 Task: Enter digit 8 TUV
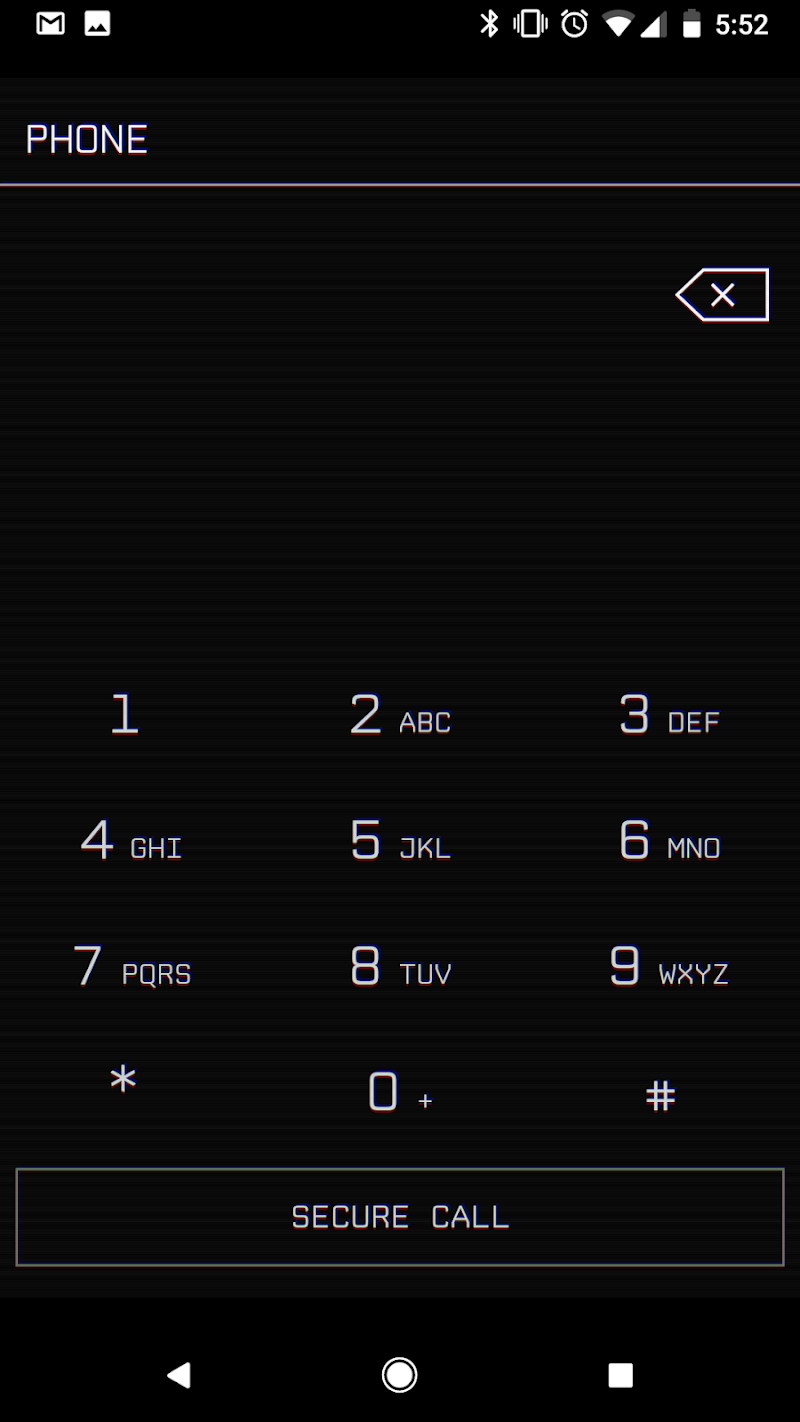[399, 968]
